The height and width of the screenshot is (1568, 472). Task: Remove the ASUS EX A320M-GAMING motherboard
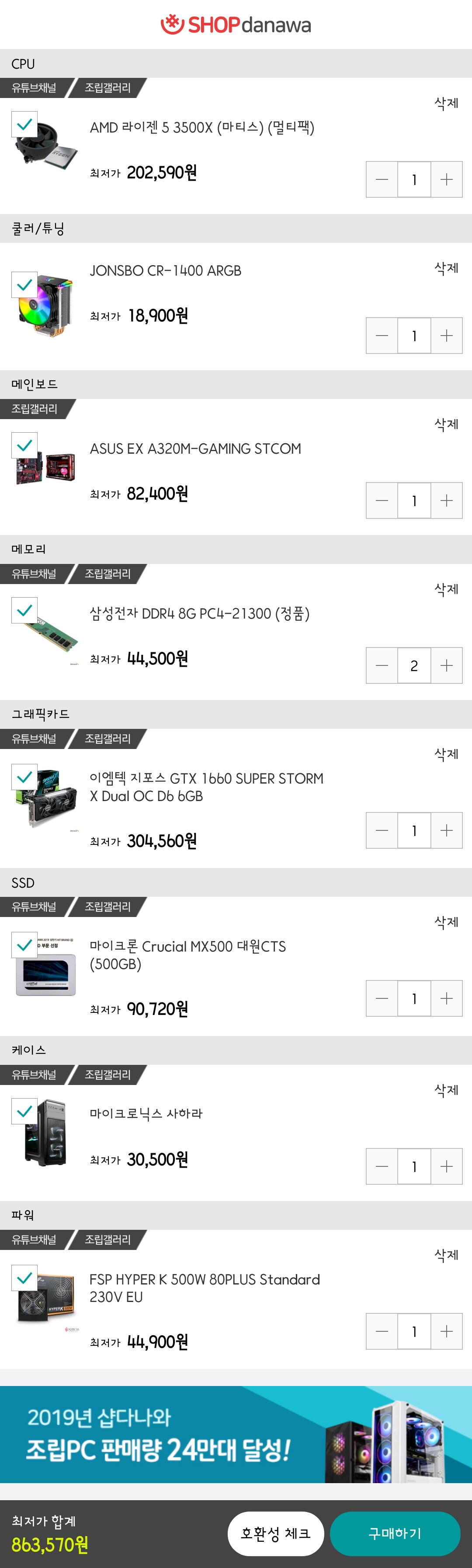pos(446,424)
